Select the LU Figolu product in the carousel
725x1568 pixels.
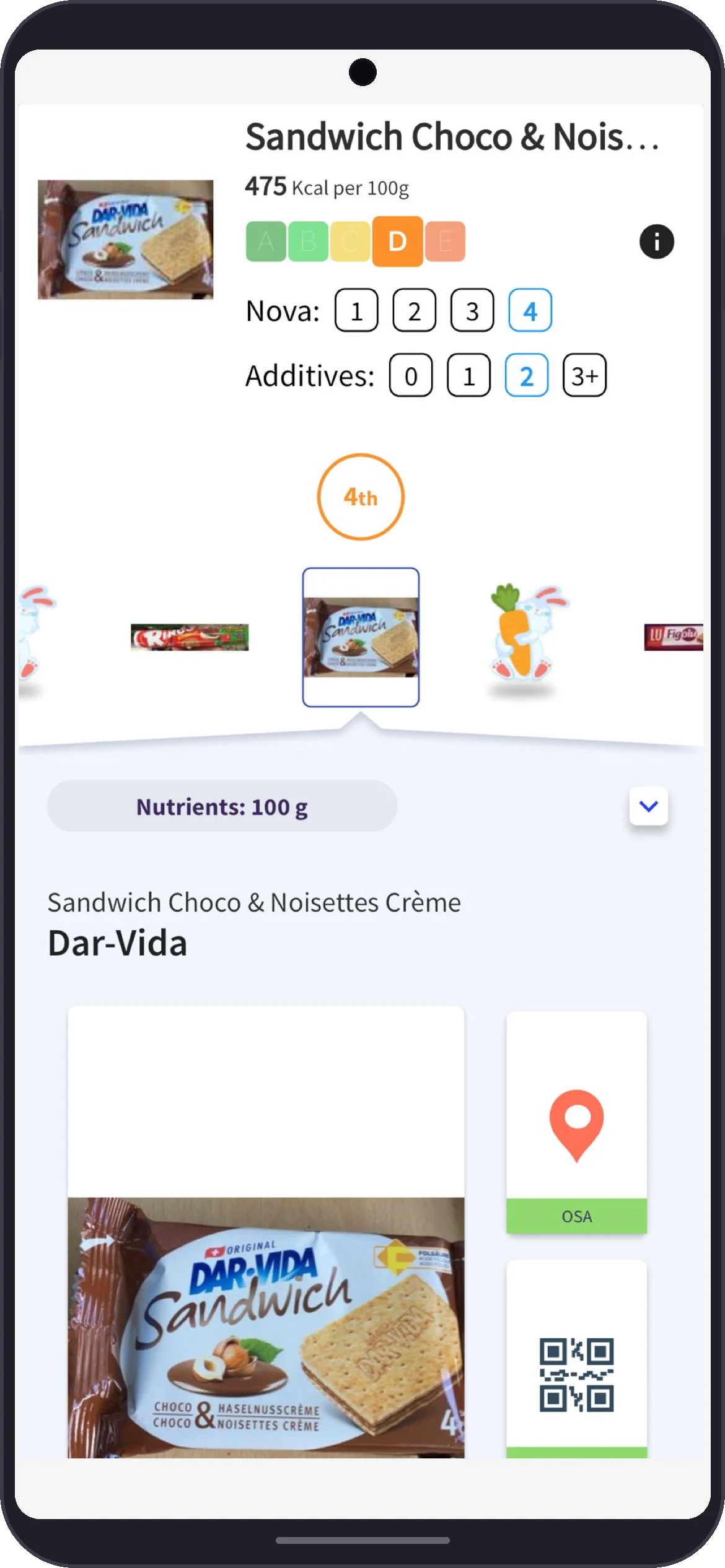(x=674, y=637)
